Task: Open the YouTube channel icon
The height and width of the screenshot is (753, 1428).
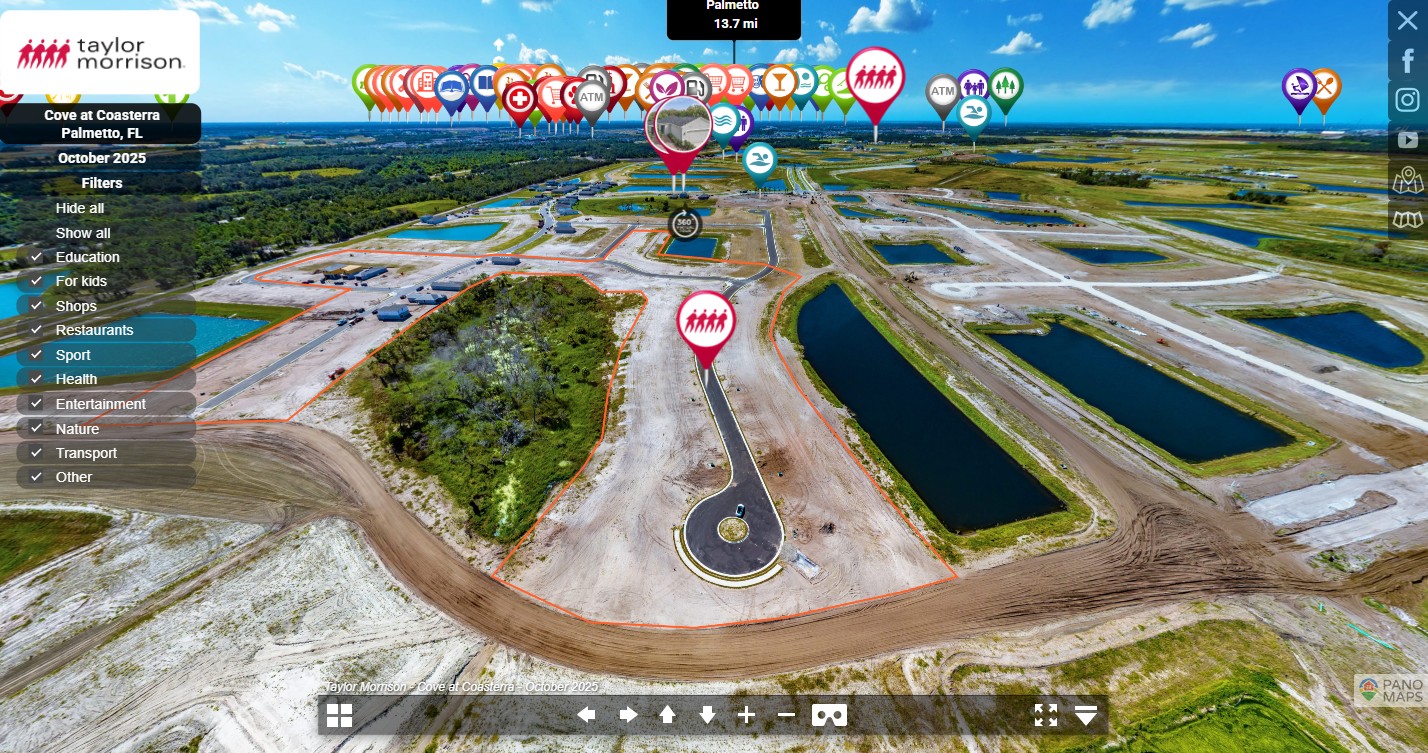Action: (x=1407, y=140)
